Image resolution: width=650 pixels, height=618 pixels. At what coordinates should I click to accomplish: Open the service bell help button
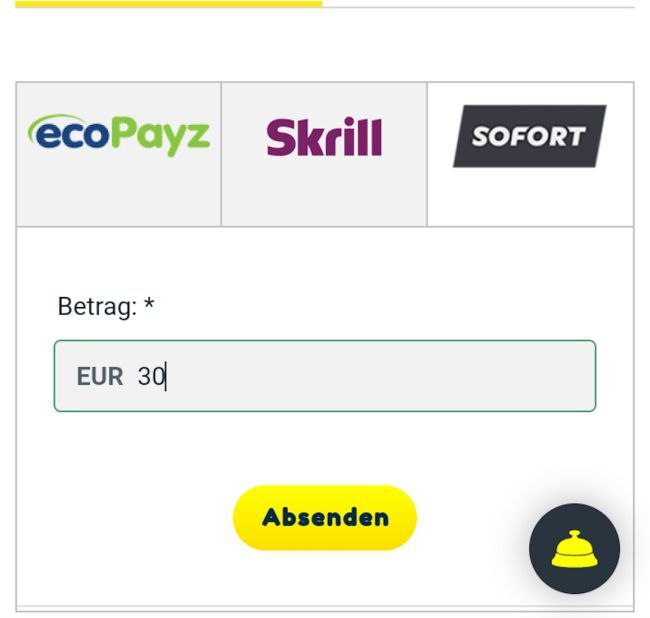pyautogui.click(x=574, y=549)
